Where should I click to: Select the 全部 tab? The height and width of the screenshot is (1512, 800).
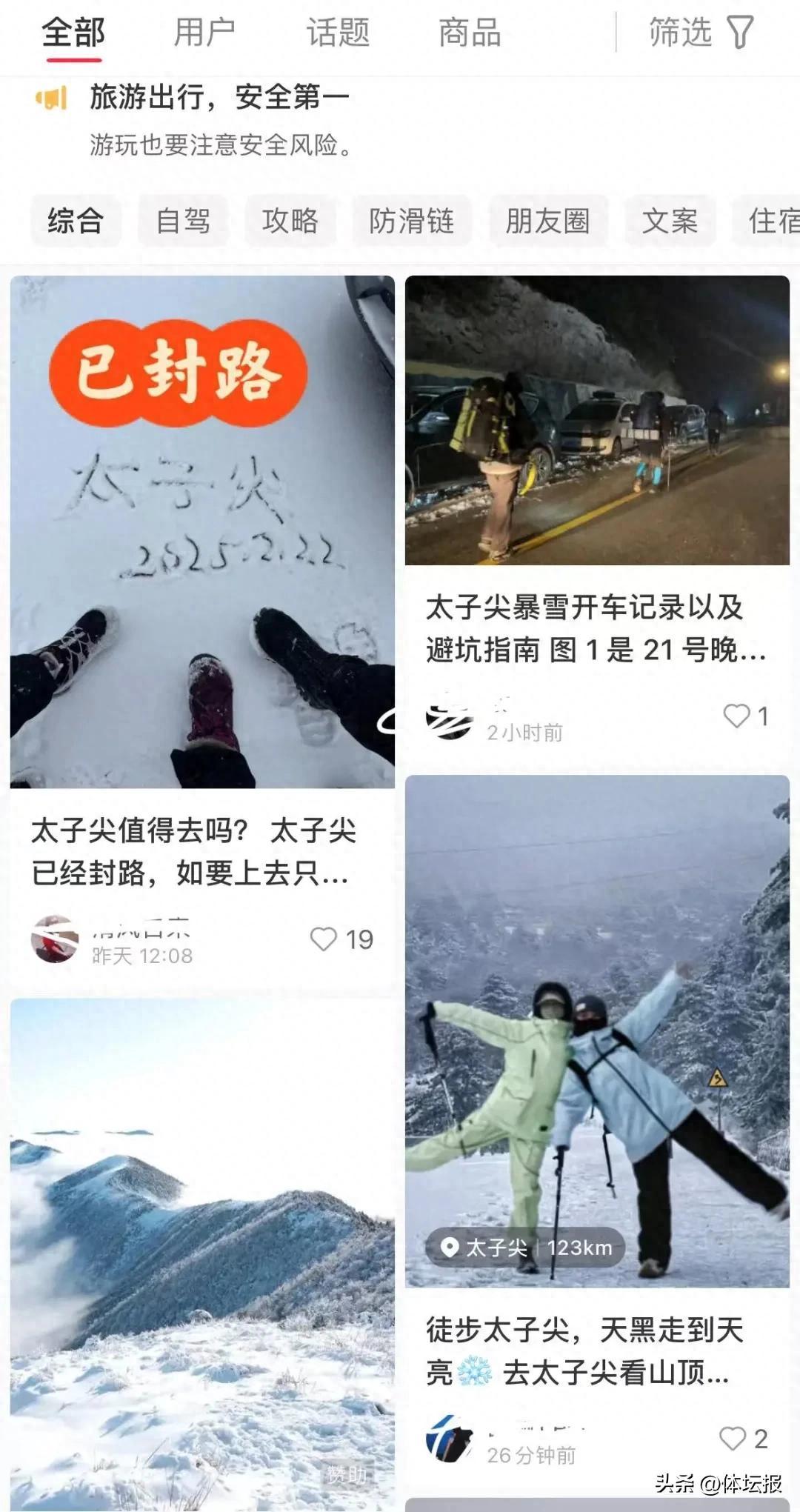click(73, 33)
